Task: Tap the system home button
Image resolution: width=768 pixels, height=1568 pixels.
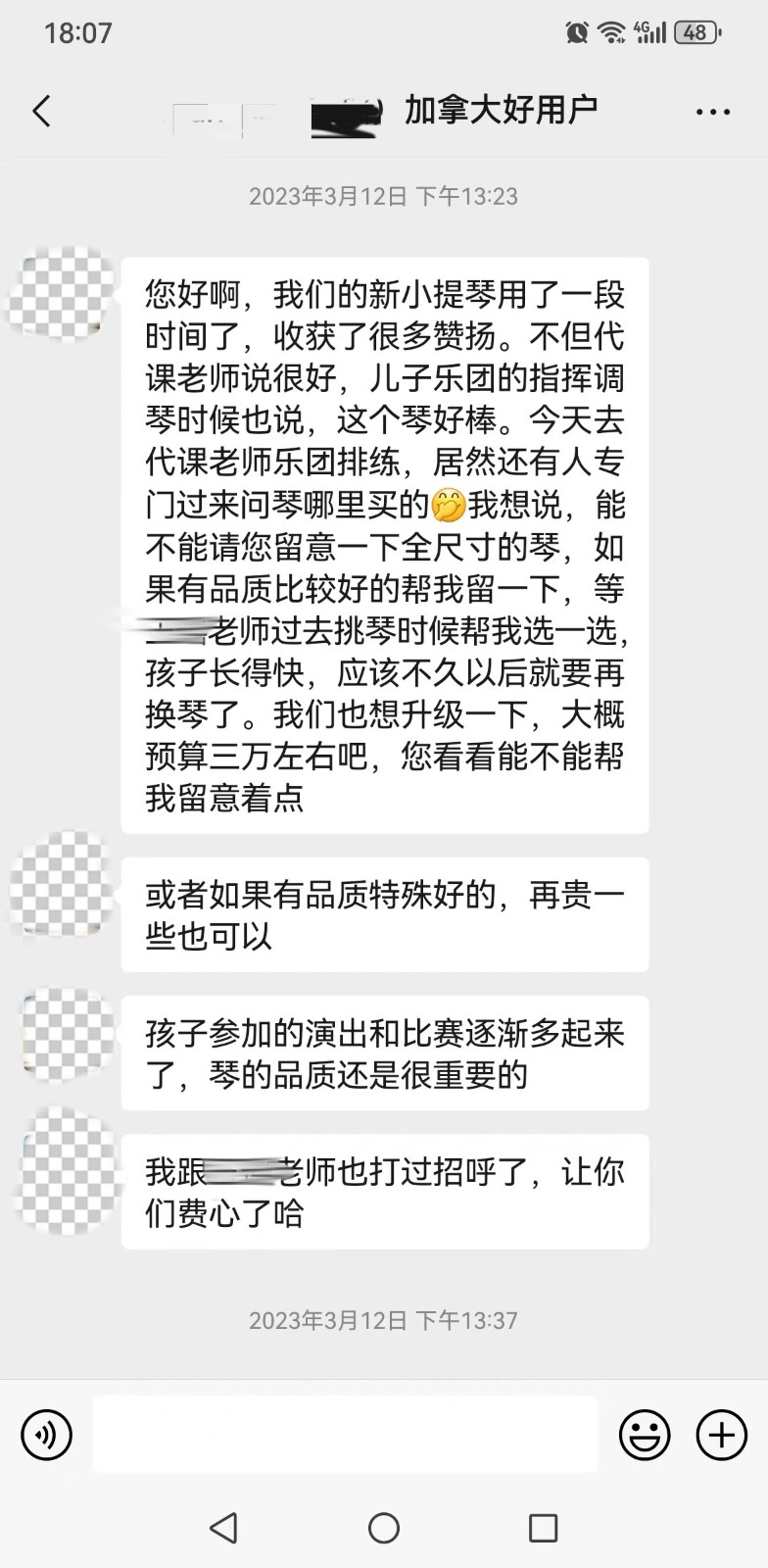Action: pyautogui.click(x=383, y=1527)
